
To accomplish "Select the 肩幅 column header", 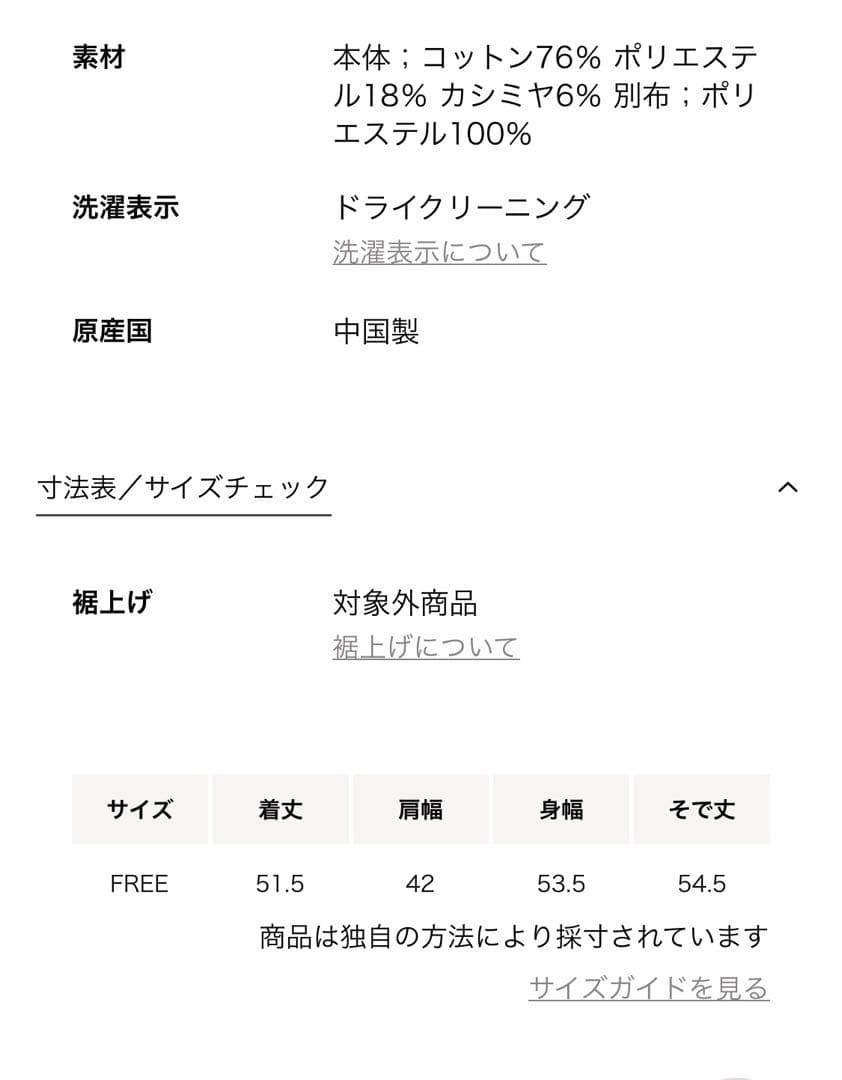I will click(x=421, y=809).
